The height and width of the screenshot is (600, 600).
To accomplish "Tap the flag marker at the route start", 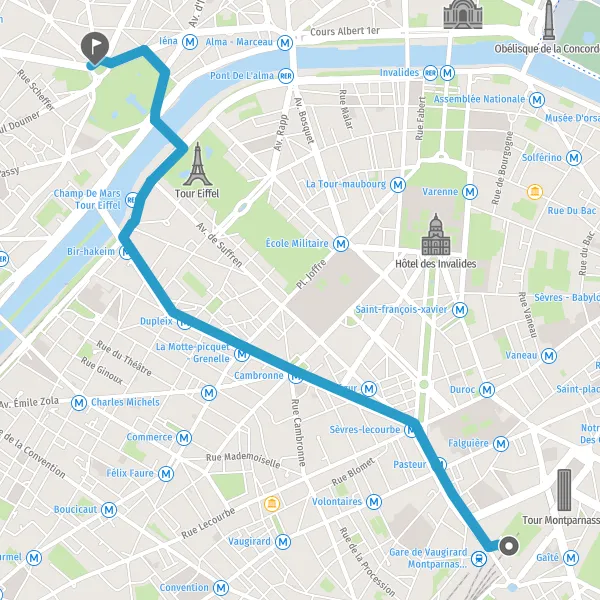I will pyautogui.click(x=95, y=47).
